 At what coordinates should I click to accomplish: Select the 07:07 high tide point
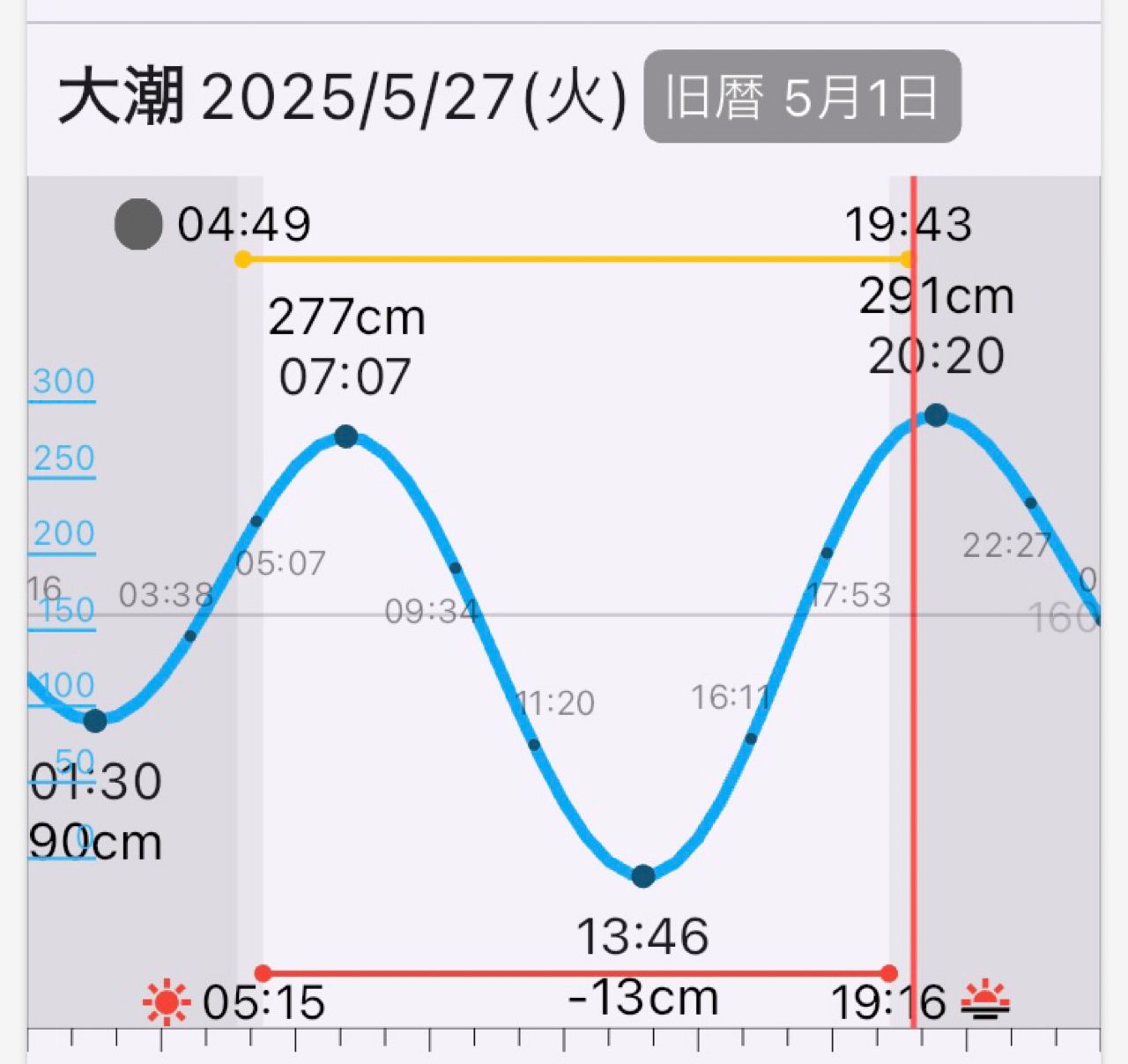(x=346, y=436)
